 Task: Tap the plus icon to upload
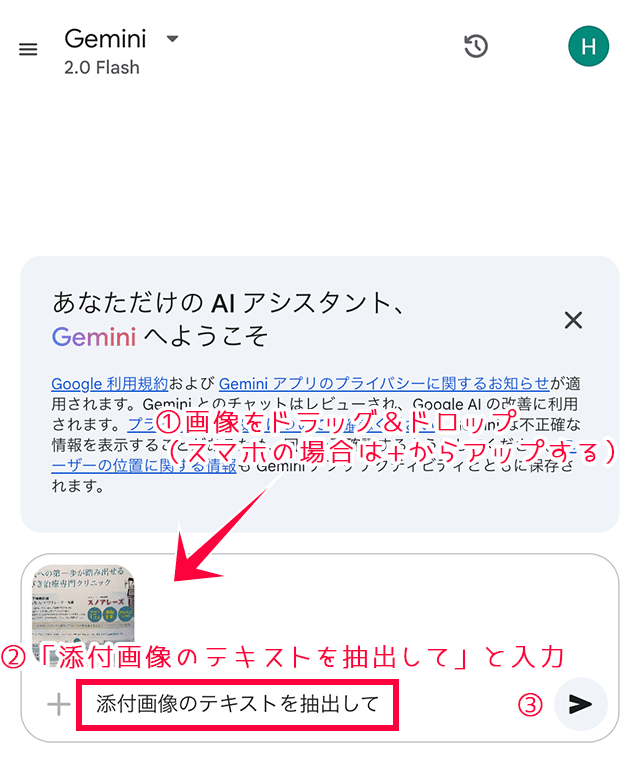click(x=59, y=704)
